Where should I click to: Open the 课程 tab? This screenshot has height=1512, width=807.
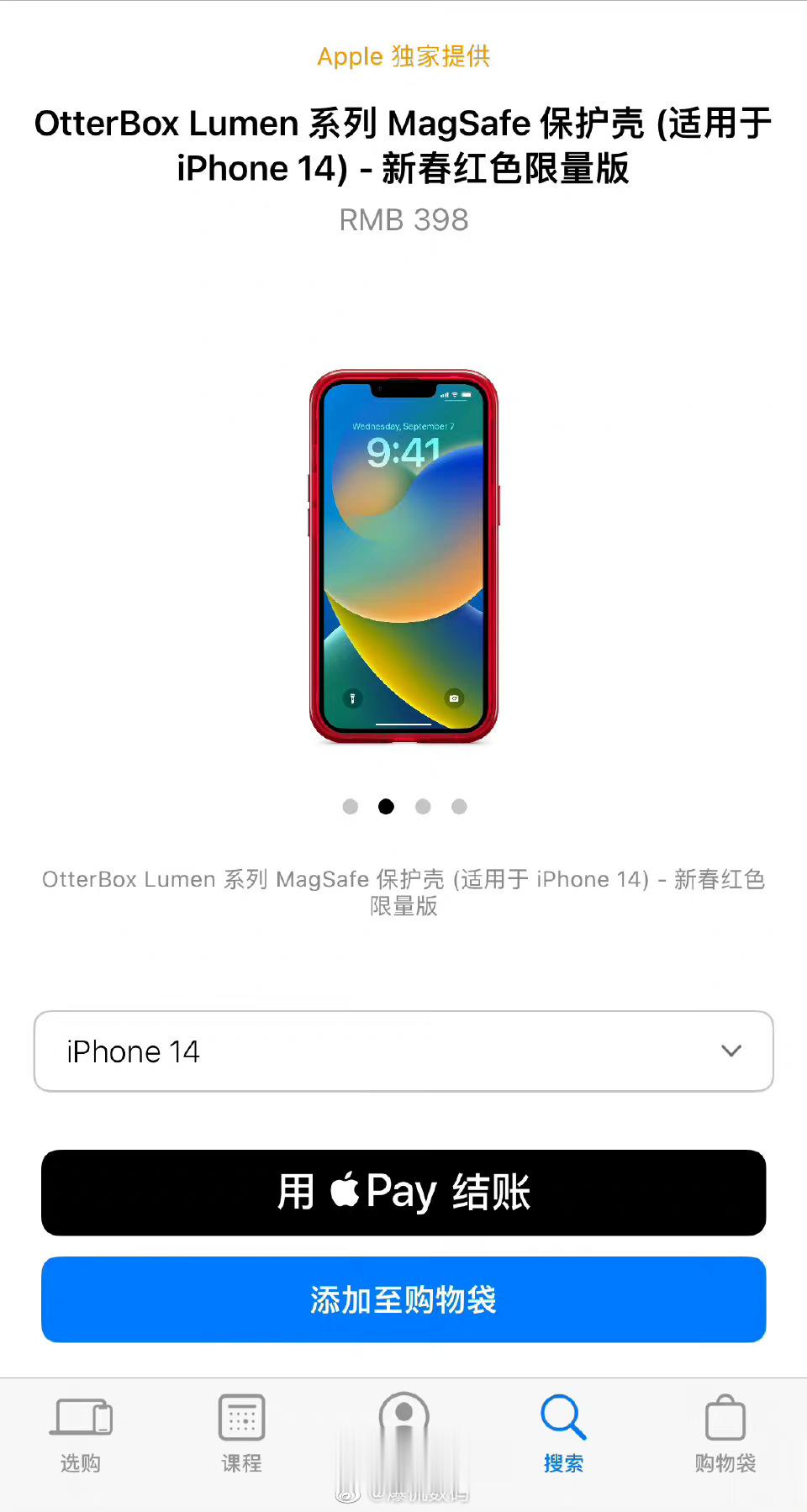tap(241, 1433)
